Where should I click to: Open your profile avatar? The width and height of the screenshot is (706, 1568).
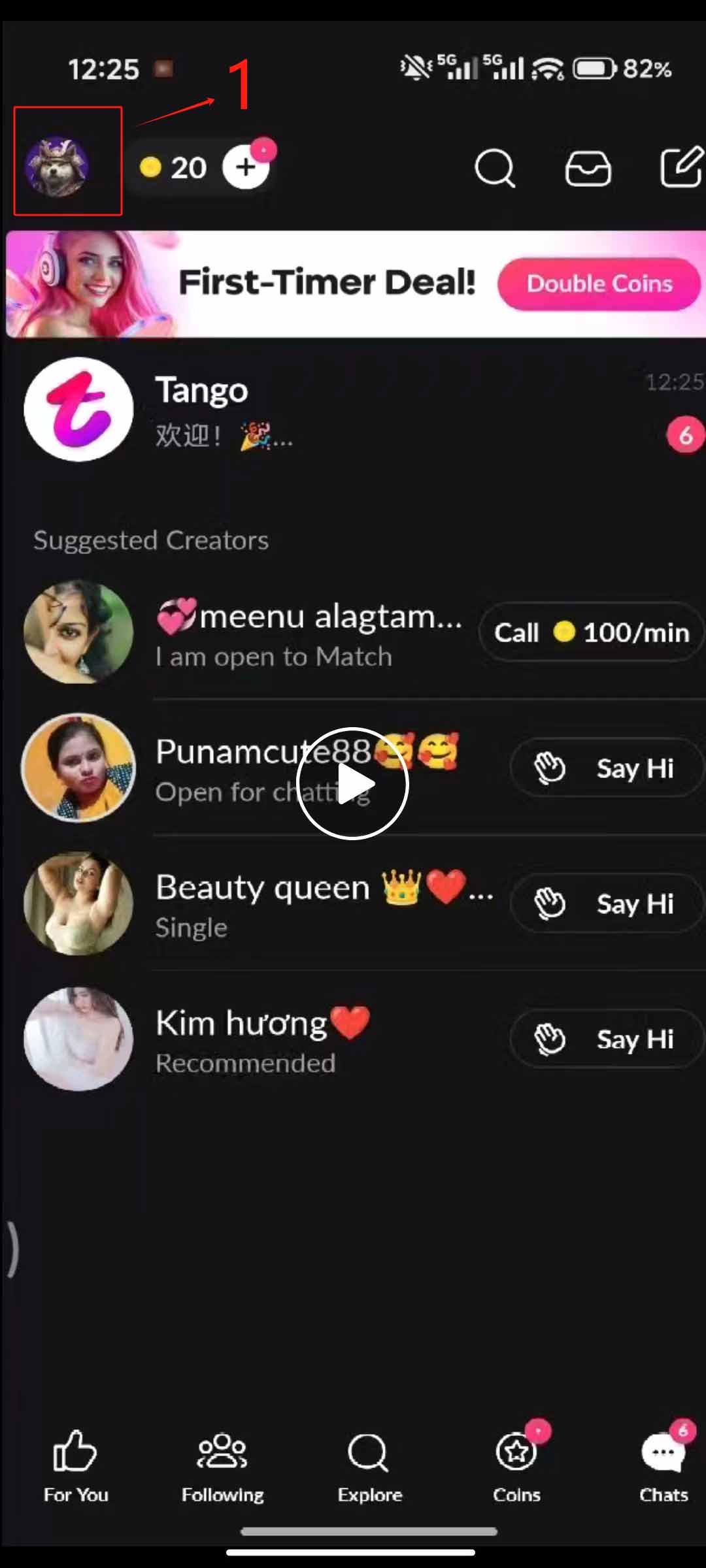coord(57,167)
